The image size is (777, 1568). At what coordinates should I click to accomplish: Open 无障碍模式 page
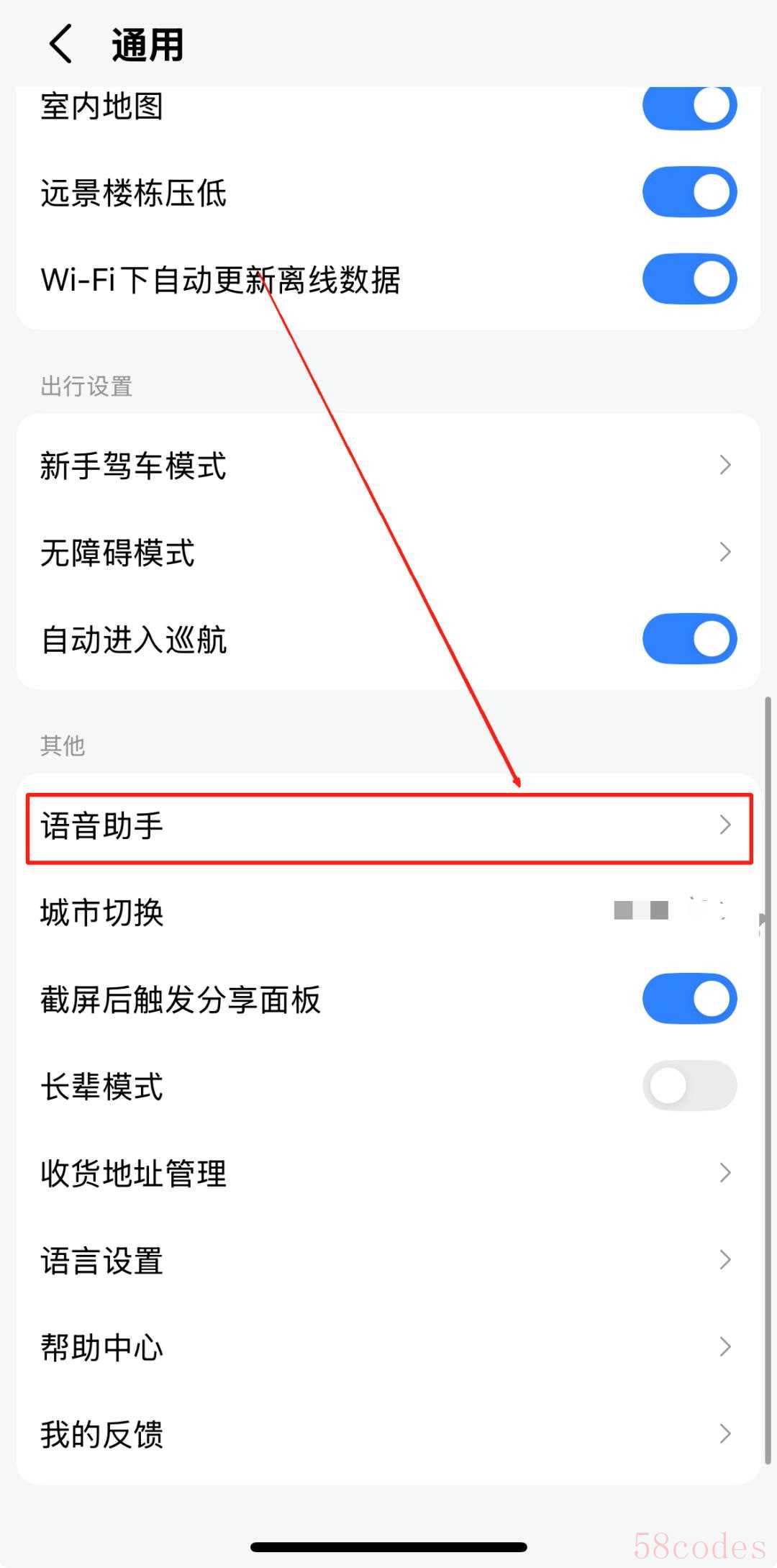pyautogui.click(x=388, y=553)
